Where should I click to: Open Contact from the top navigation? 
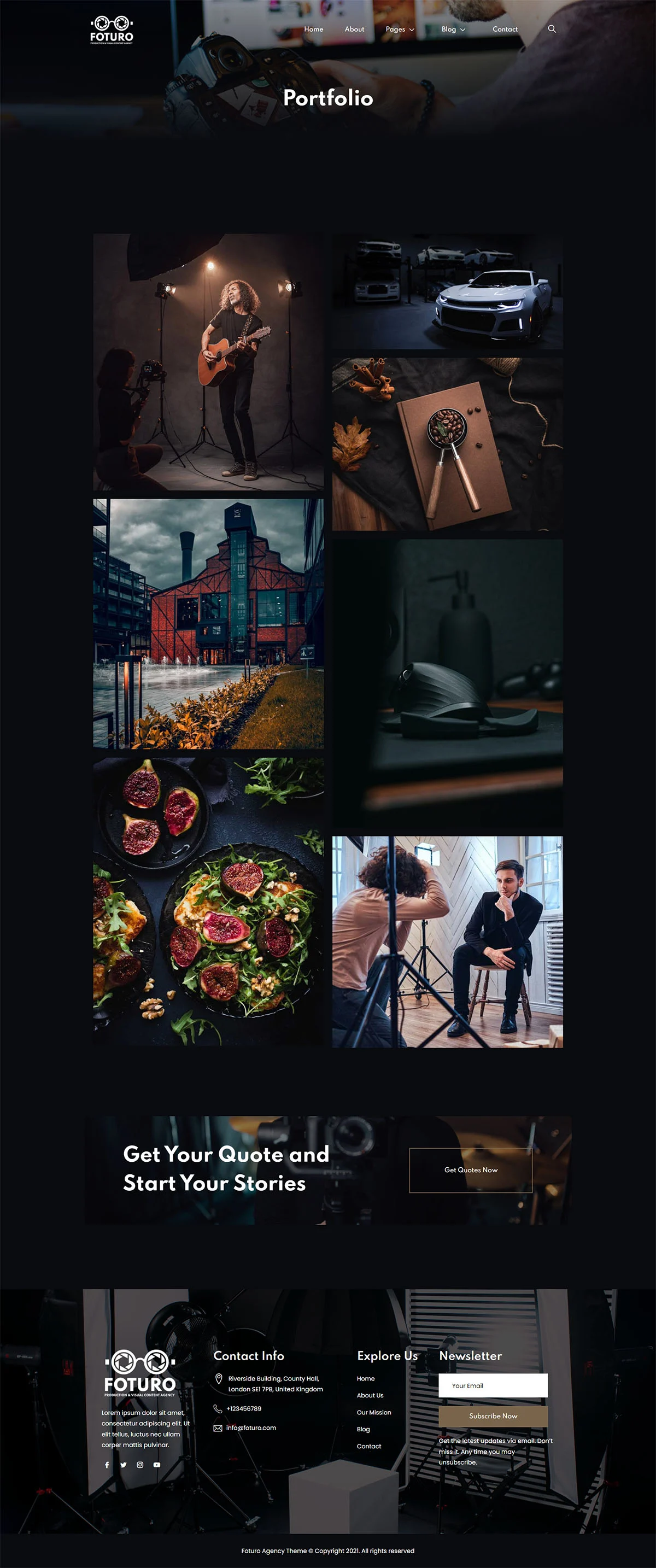click(505, 29)
